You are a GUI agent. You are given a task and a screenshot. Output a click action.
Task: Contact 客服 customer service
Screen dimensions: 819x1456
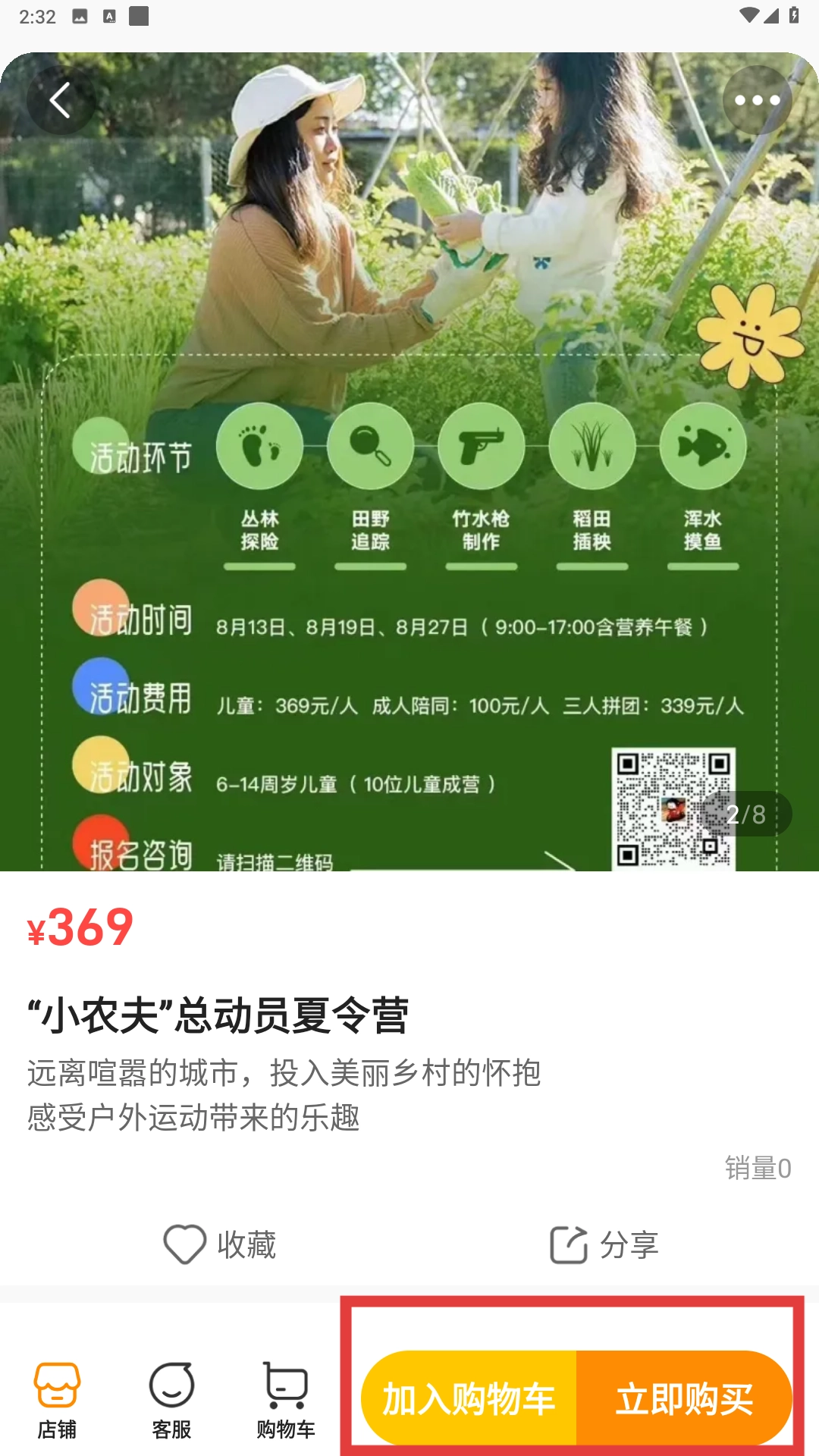coord(171,1401)
